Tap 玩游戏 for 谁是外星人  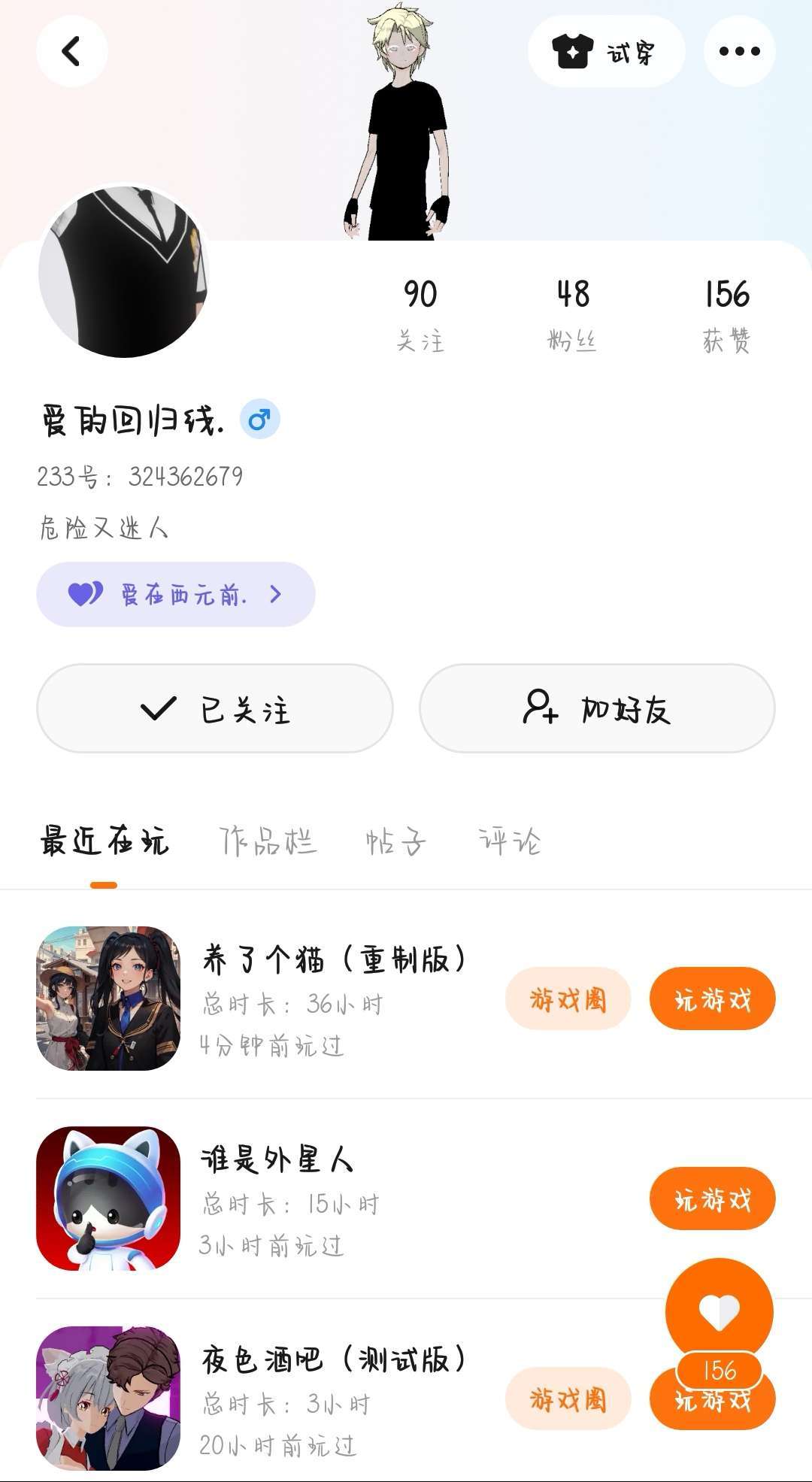pyautogui.click(x=712, y=1199)
